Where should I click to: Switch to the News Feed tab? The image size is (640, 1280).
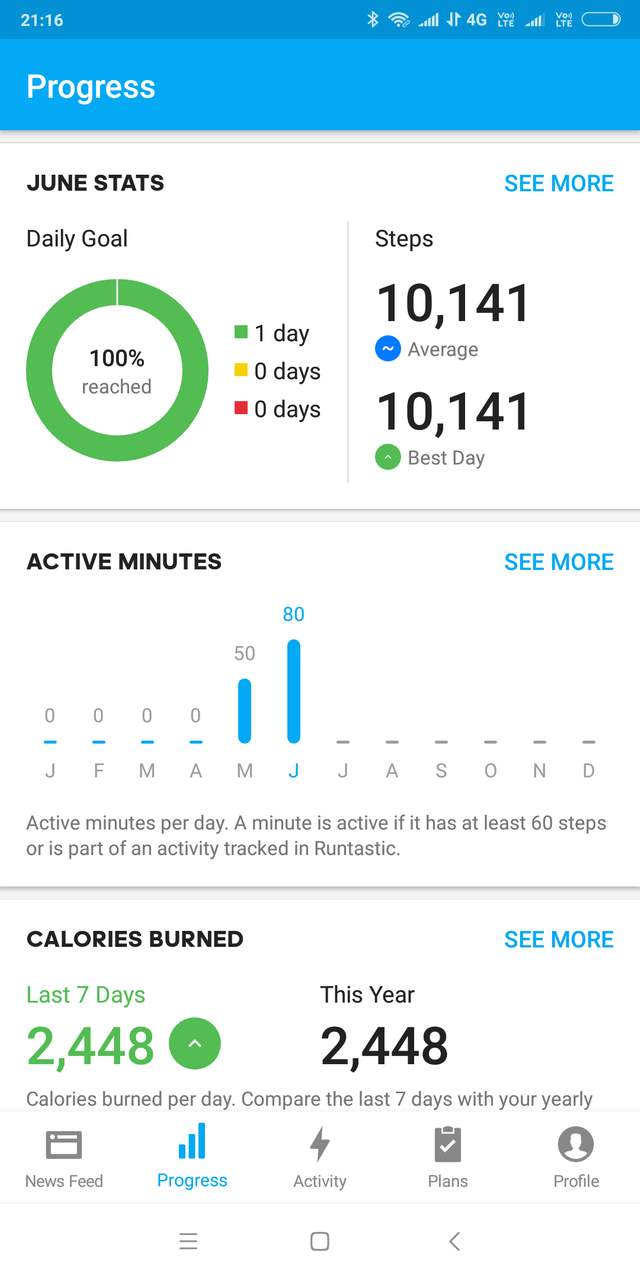pos(64,1157)
